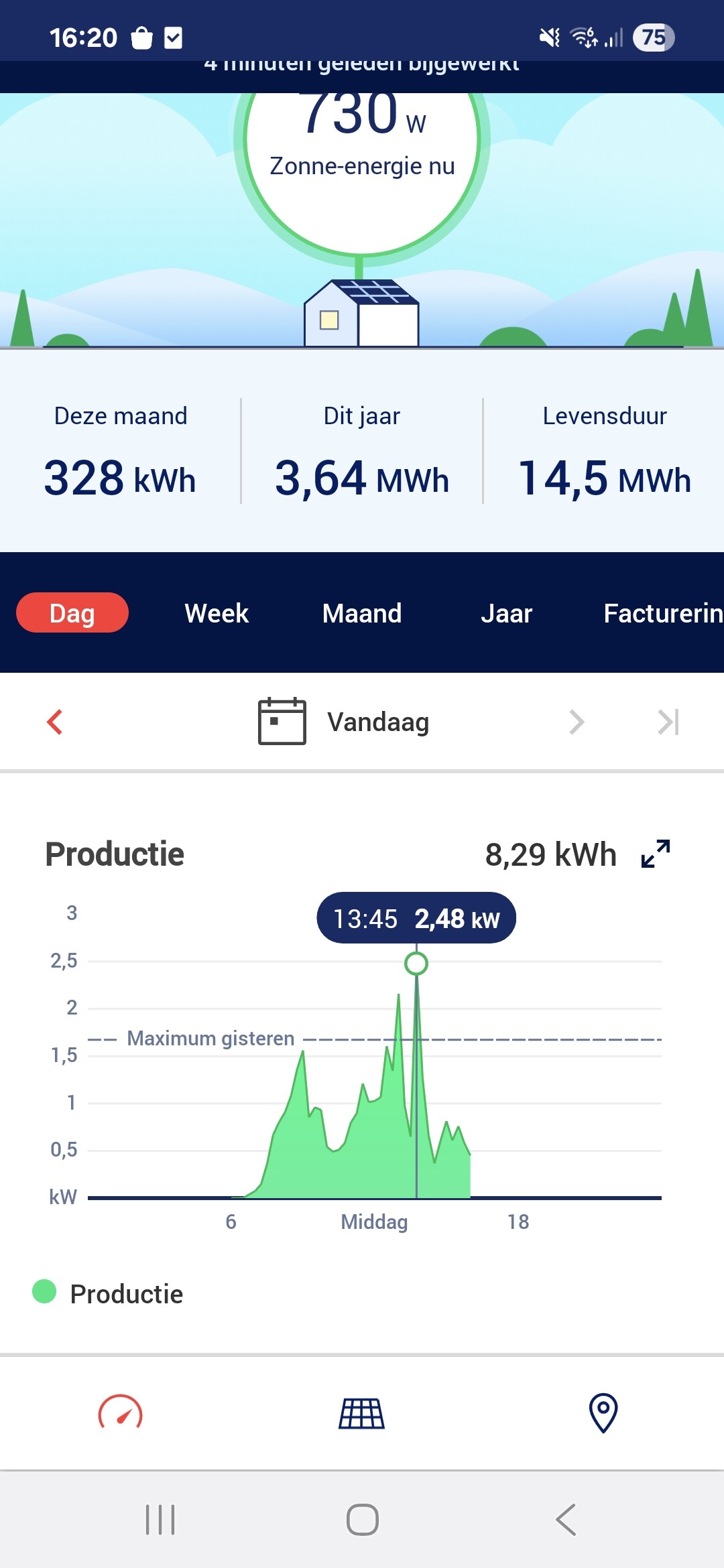Go to the home screen
Image resolution: width=724 pixels, height=1568 pixels.
362,1519
